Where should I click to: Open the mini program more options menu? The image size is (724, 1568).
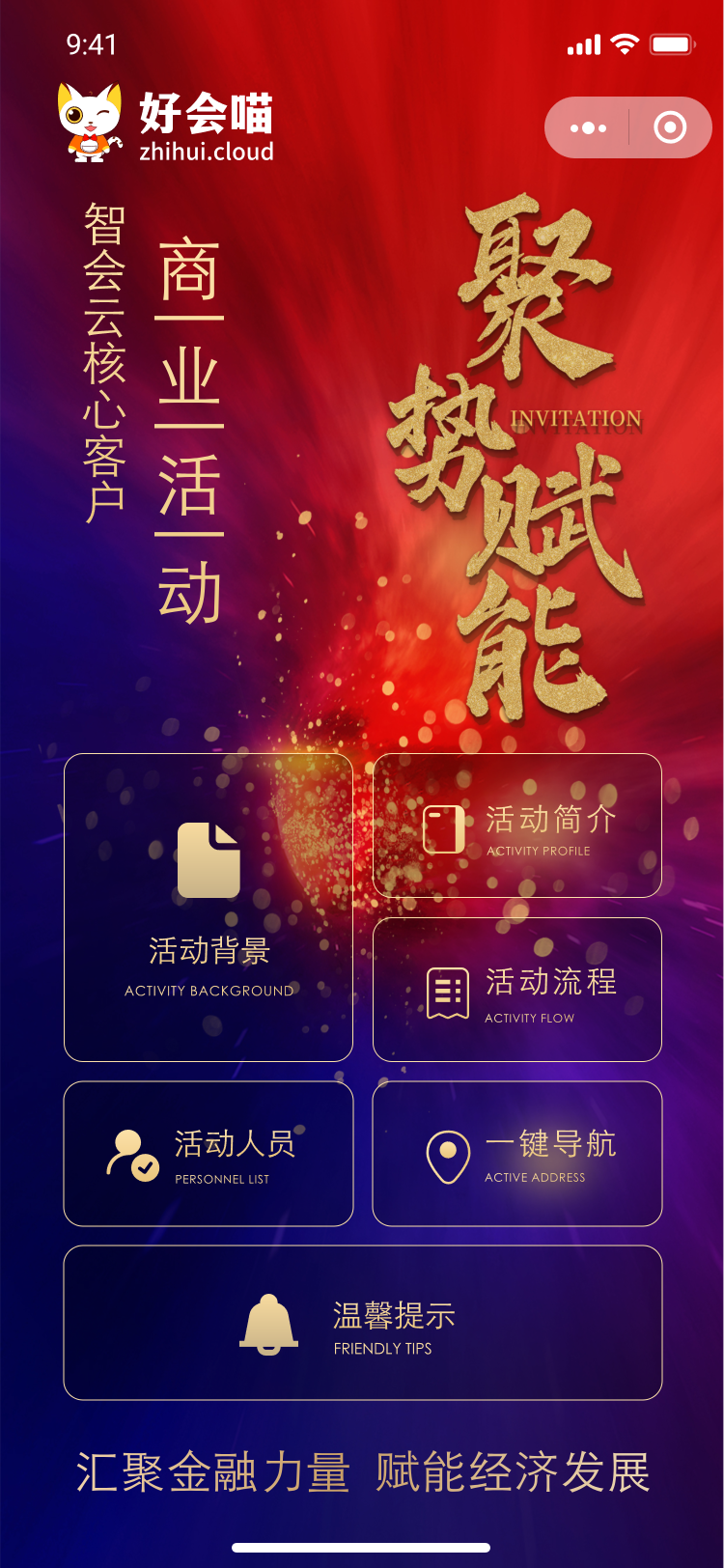(588, 127)
